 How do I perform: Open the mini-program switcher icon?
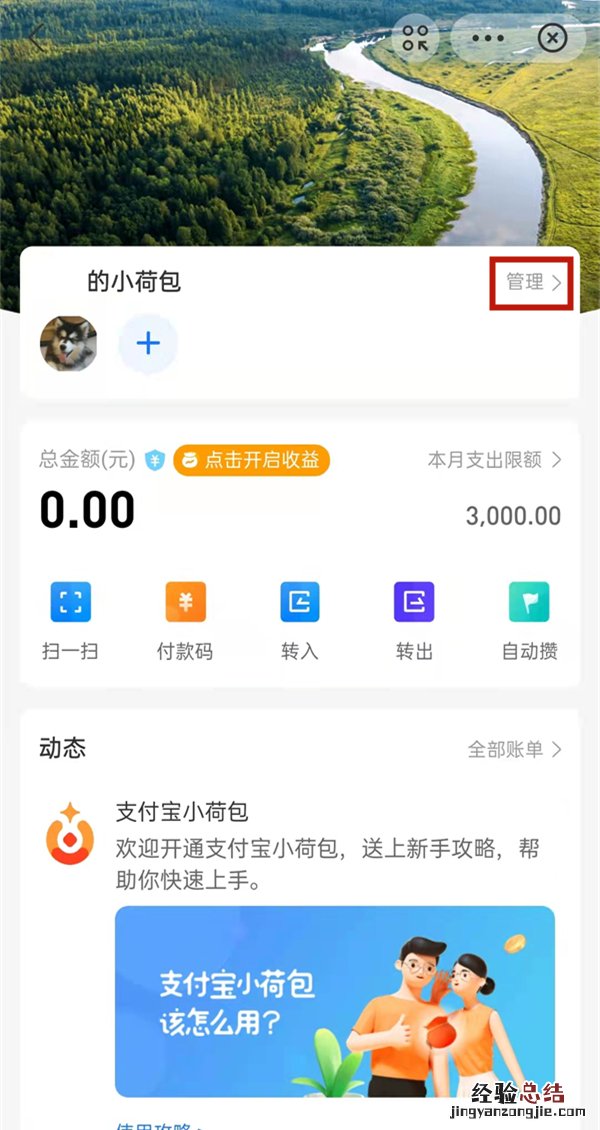[415, 39]
